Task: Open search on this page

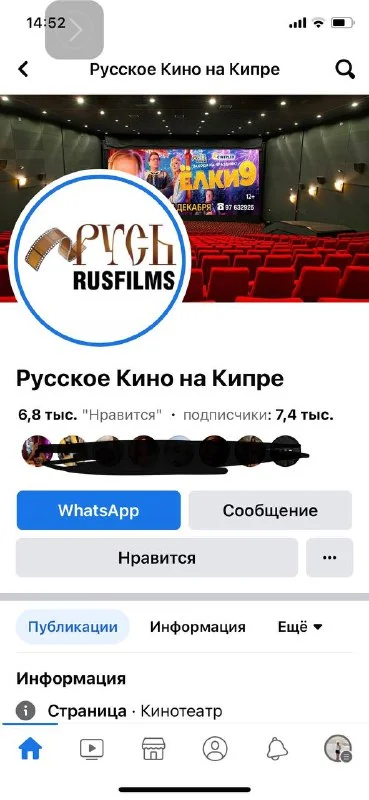Action: 345,69
